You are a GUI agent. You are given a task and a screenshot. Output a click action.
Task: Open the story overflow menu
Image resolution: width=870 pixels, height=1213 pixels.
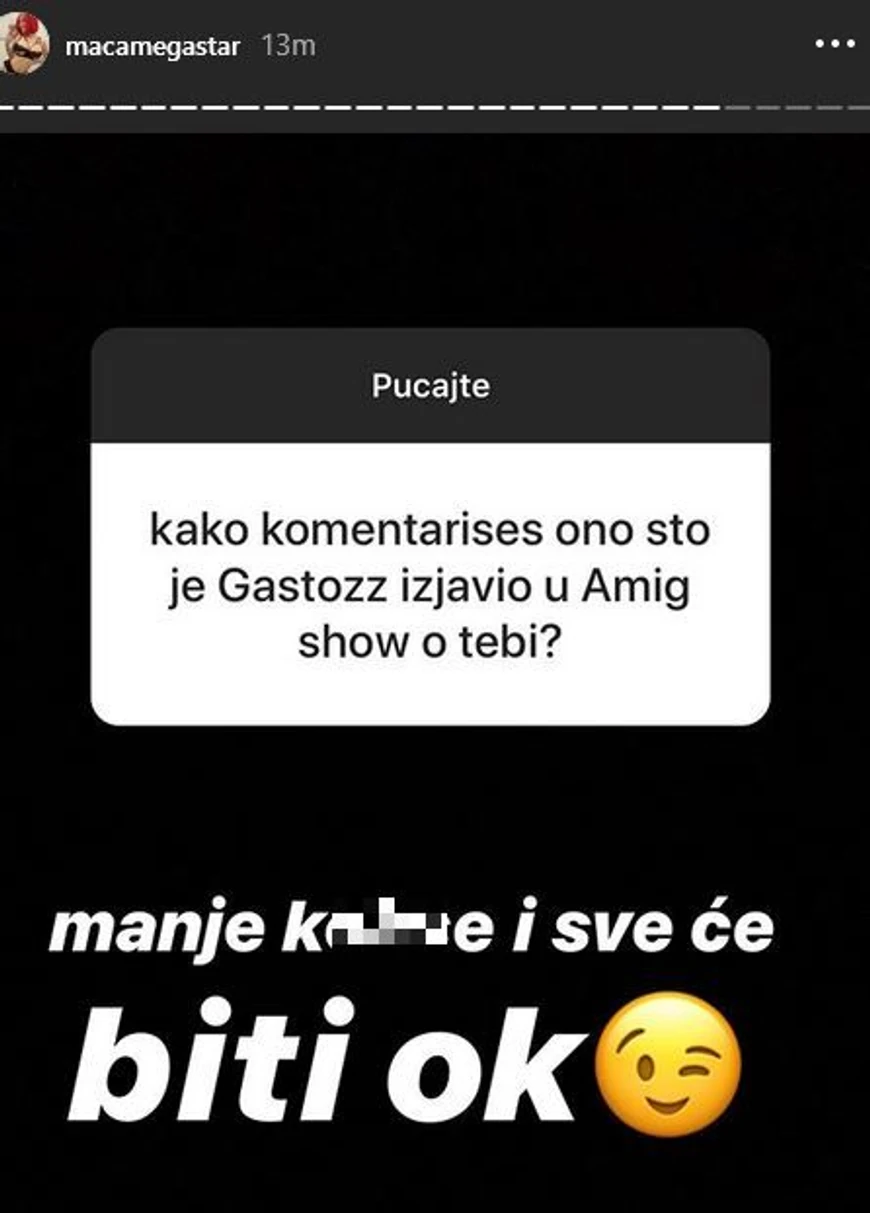[x=833, y=45]
